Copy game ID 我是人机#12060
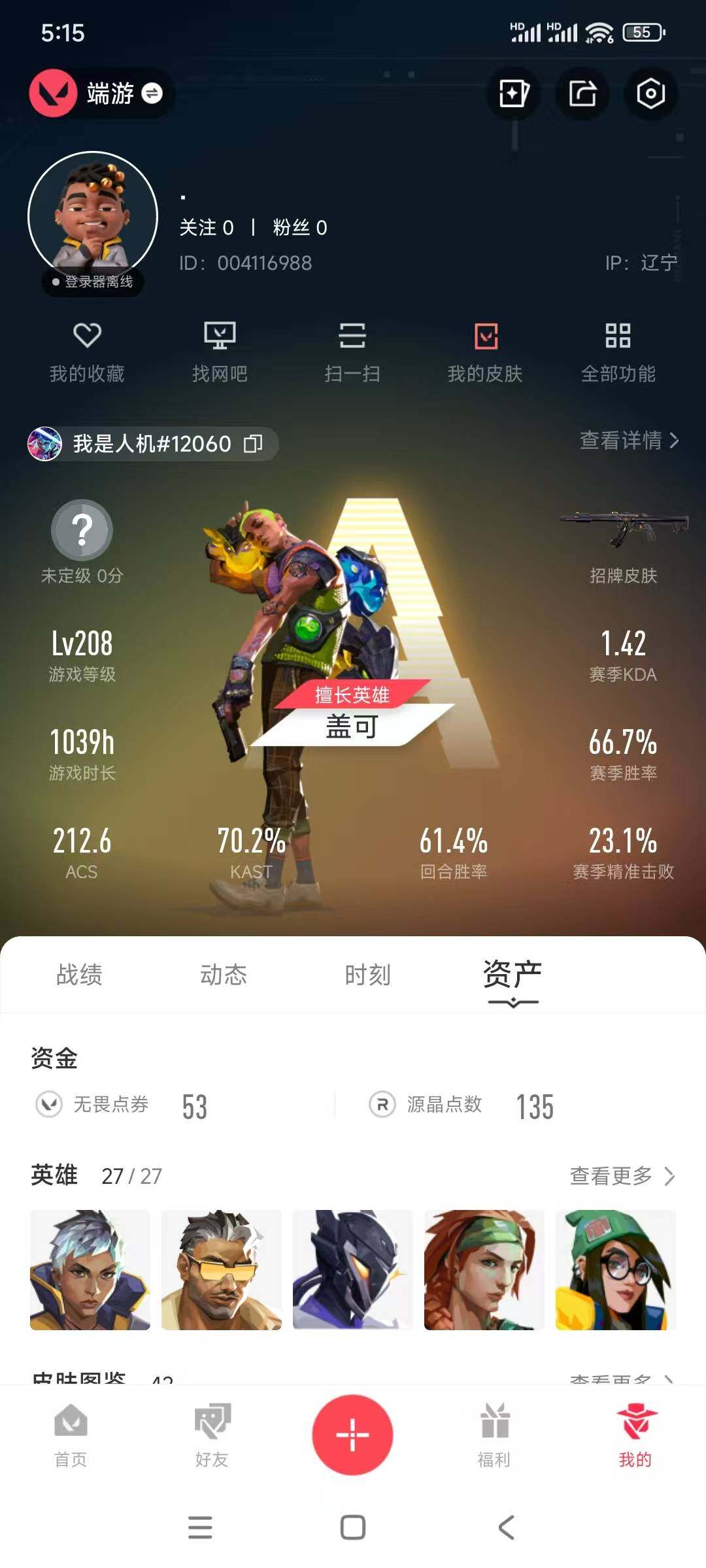 [253, 444]
